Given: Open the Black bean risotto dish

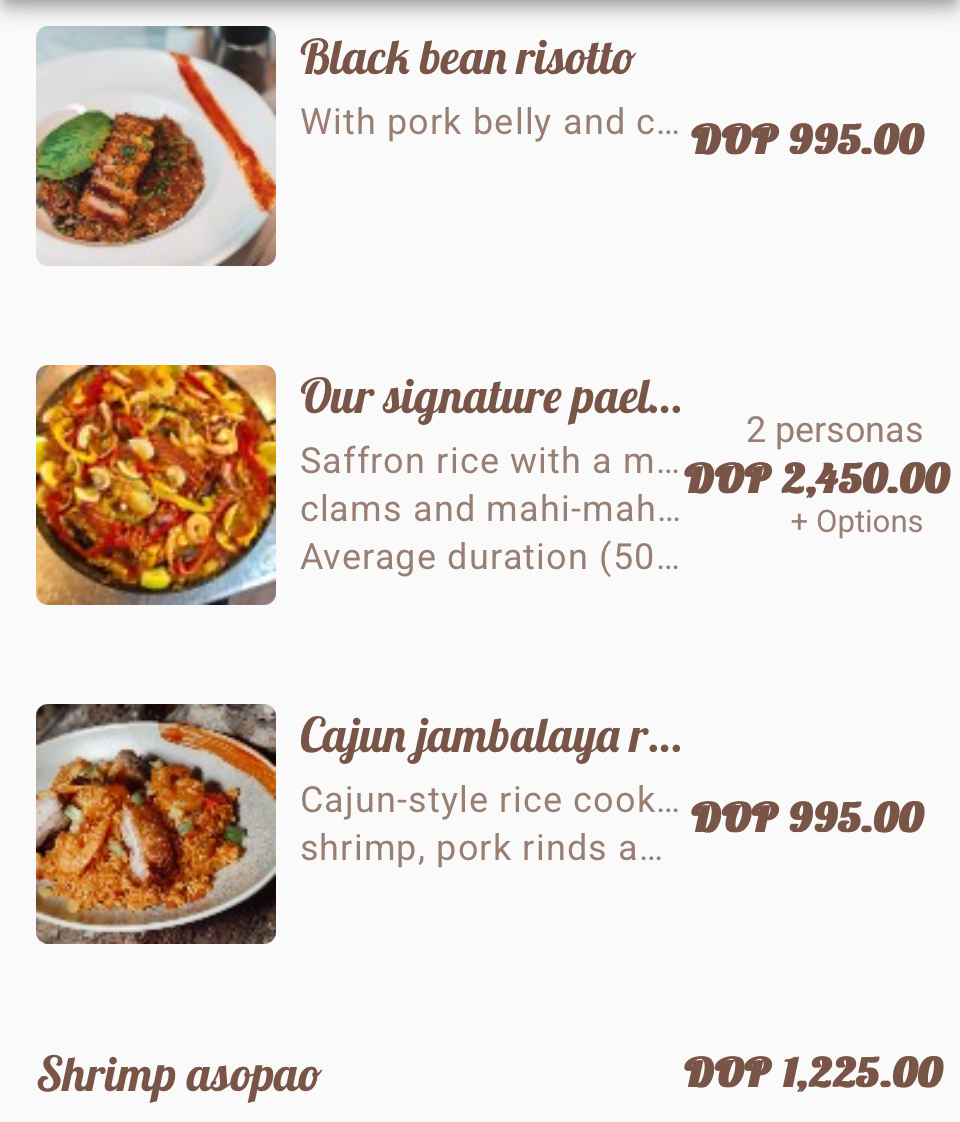Looking at the screenshot, I should point(467,59).
